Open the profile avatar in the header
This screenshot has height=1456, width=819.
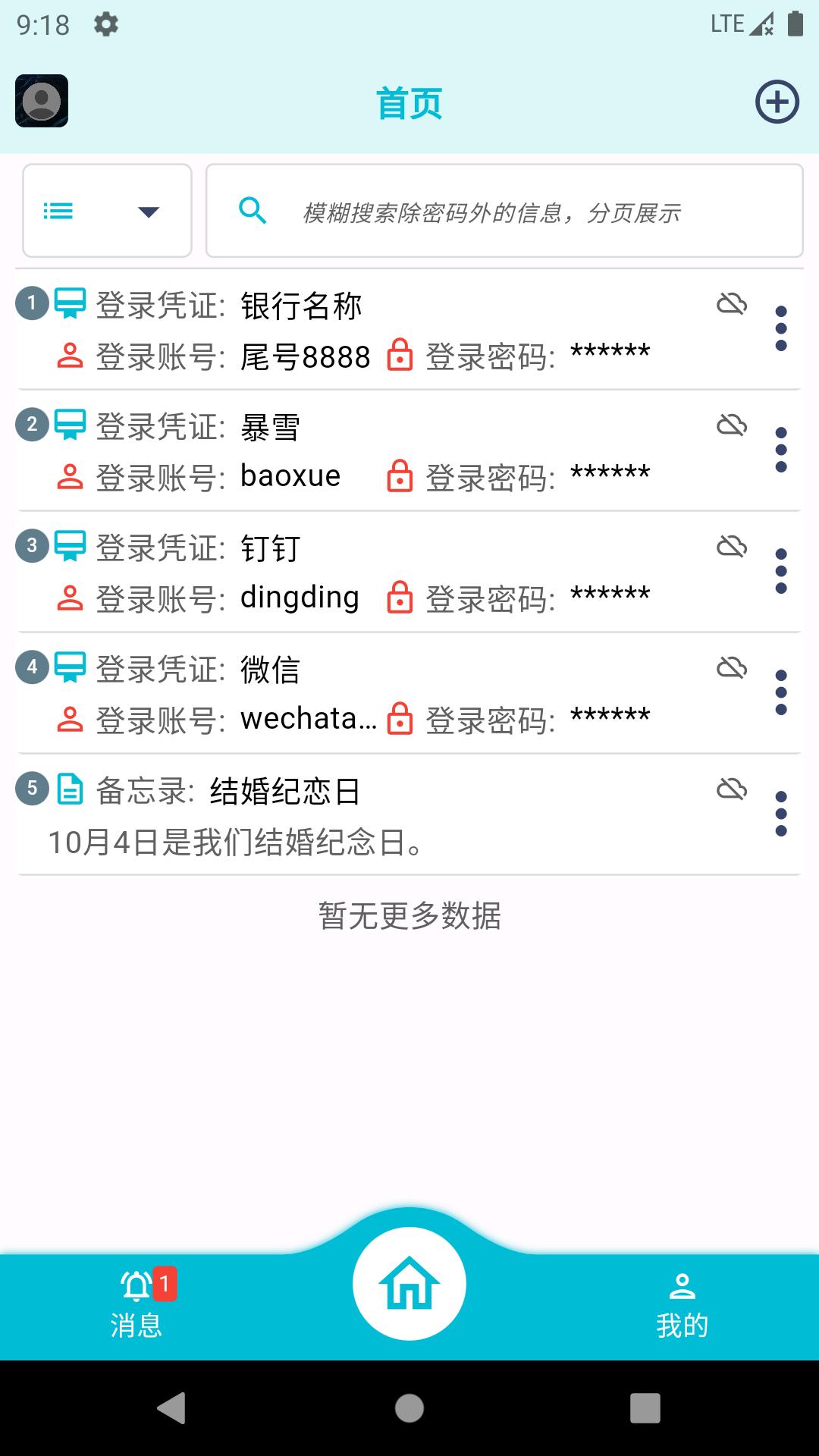(42, 101)
